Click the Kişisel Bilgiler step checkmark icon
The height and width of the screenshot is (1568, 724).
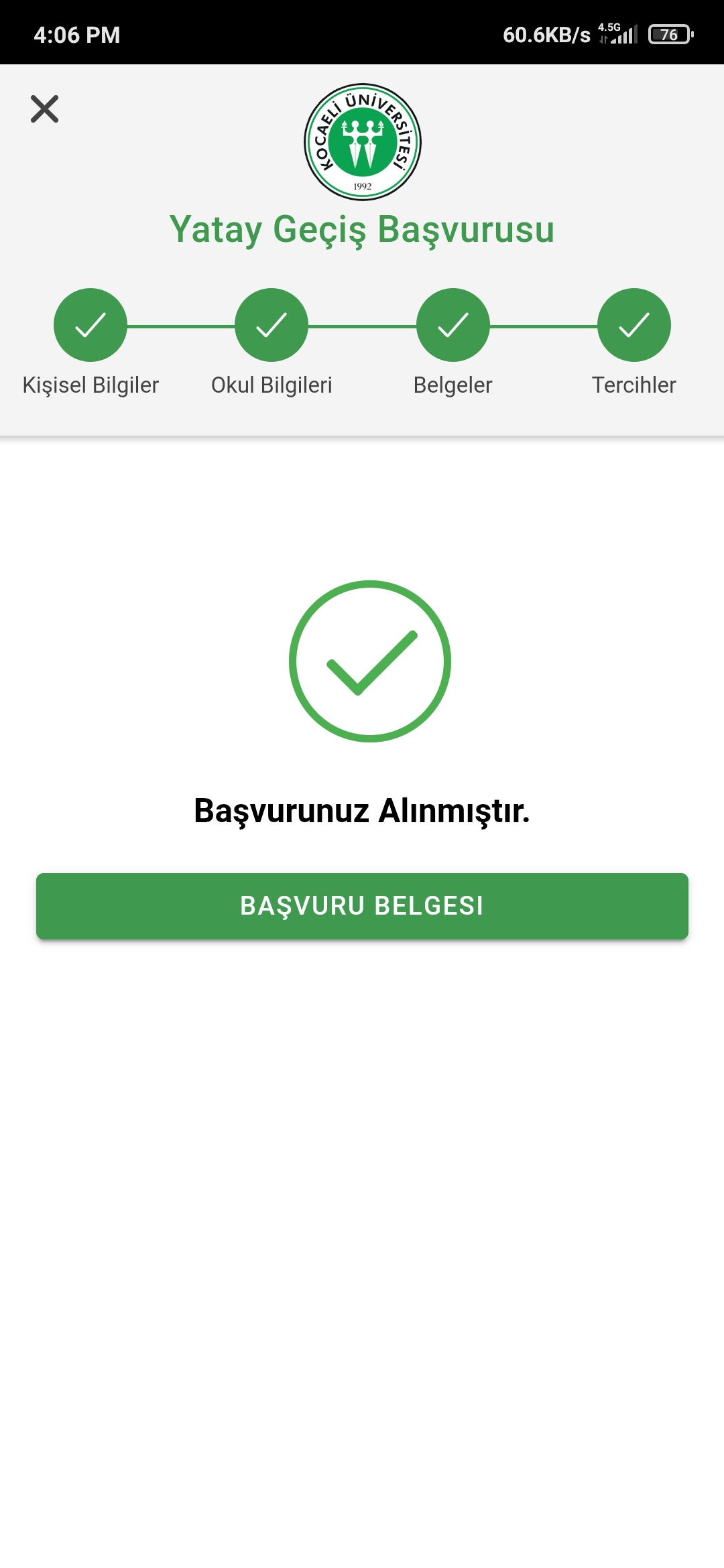90,325
